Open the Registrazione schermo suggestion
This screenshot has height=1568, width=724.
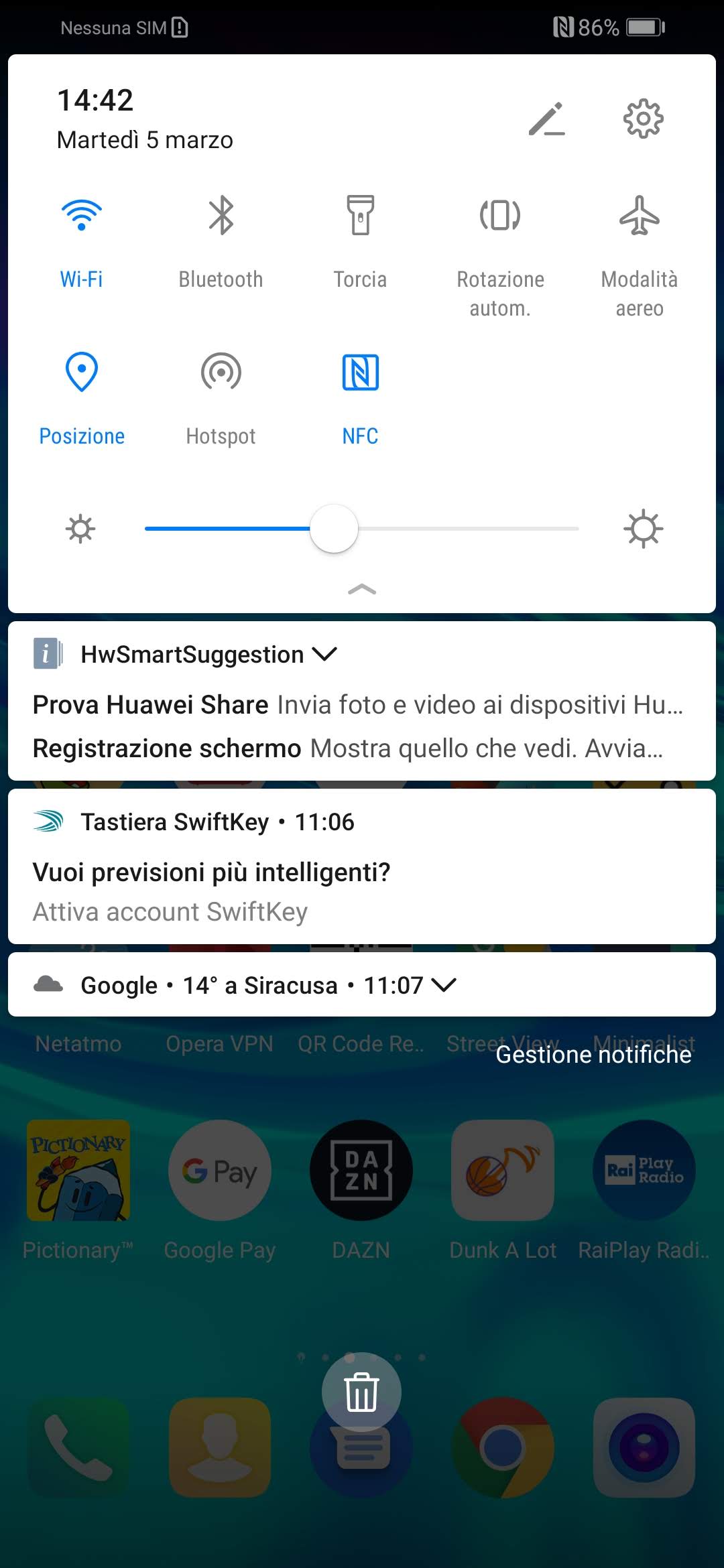349,748
